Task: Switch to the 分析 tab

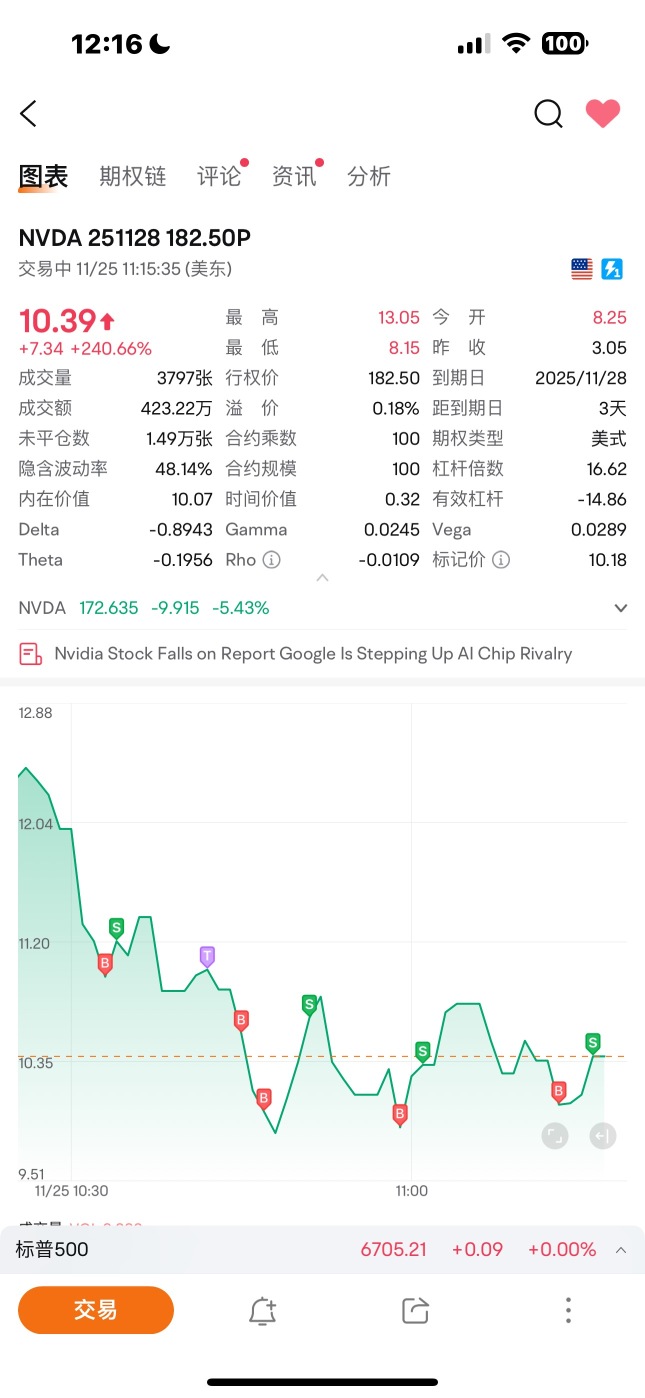Action: 368,177
